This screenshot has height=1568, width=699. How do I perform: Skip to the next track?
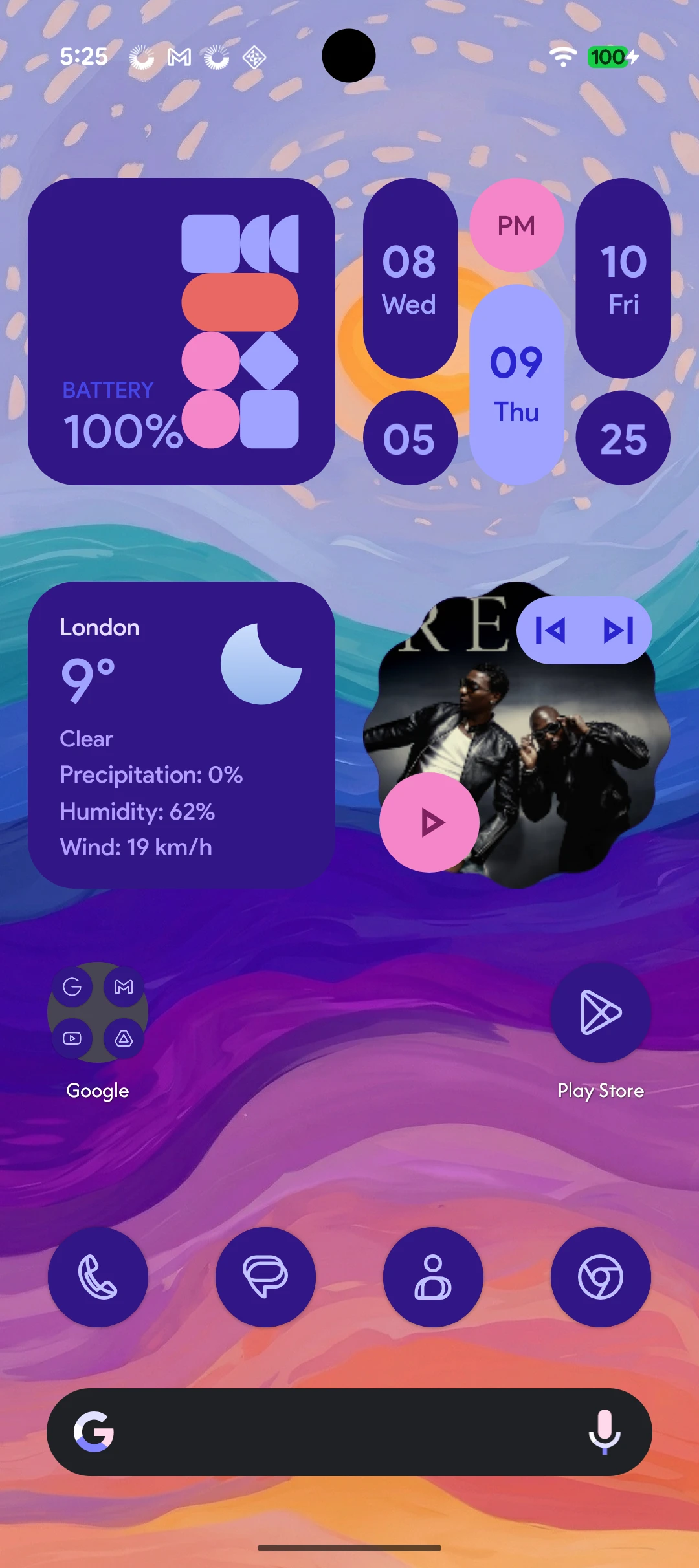pos(618,630)
